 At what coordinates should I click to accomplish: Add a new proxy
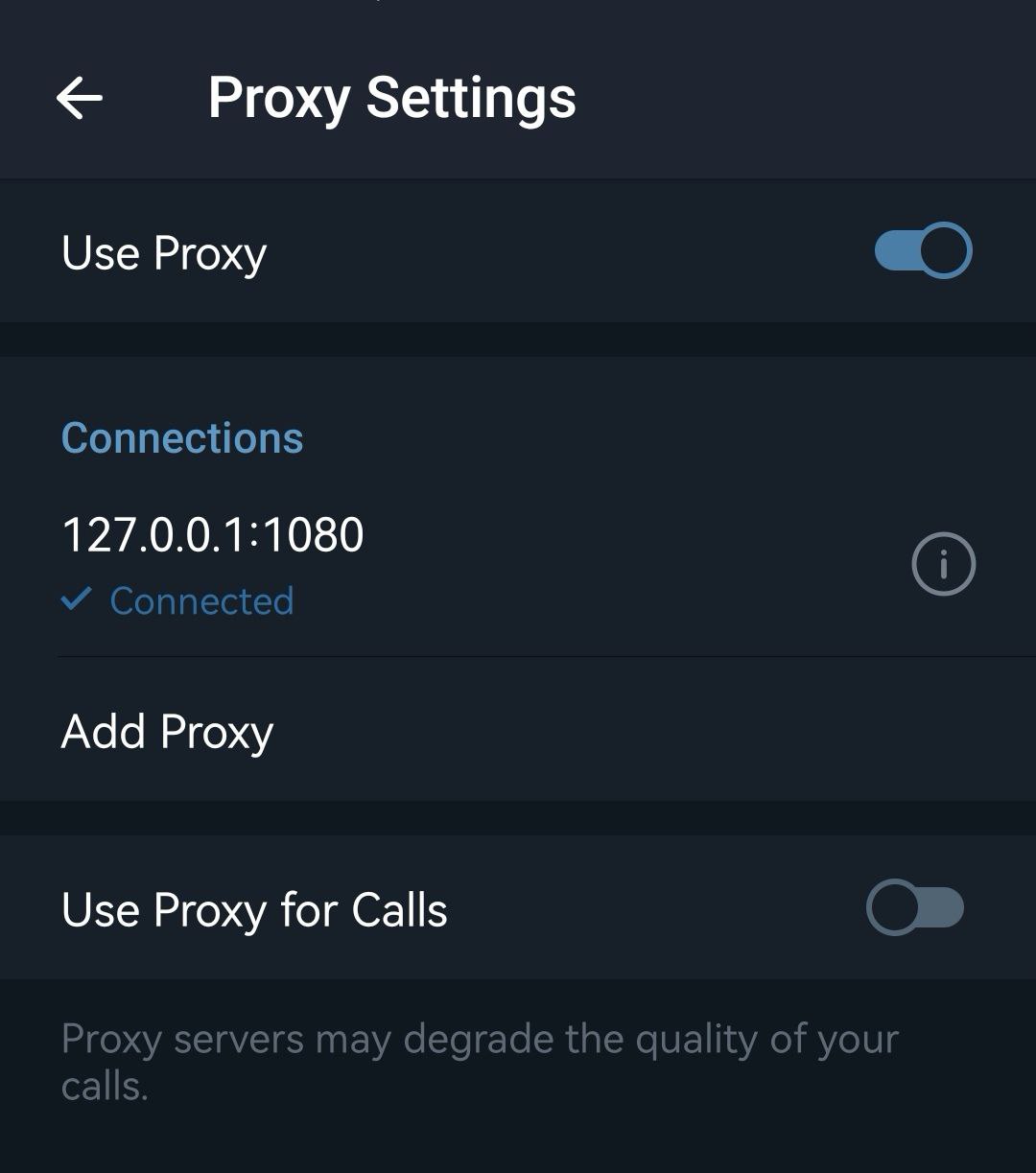pos(168,732)
